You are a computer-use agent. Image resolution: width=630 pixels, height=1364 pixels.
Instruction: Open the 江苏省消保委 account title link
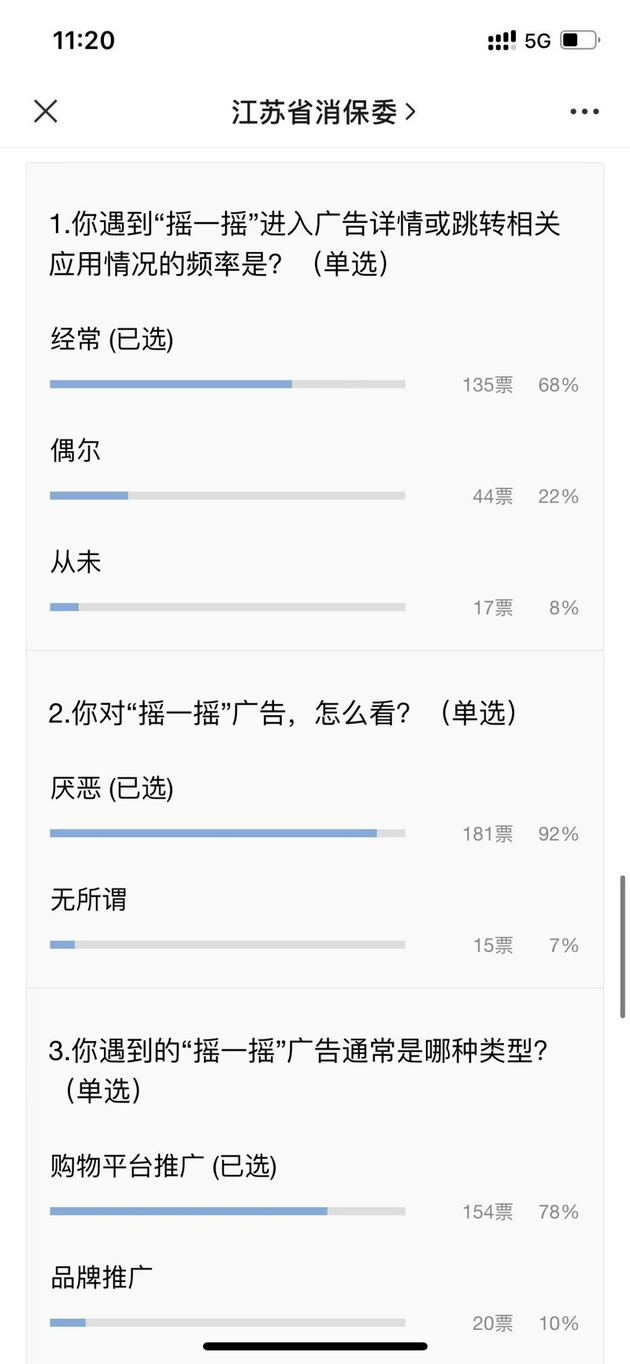point(323,112)
